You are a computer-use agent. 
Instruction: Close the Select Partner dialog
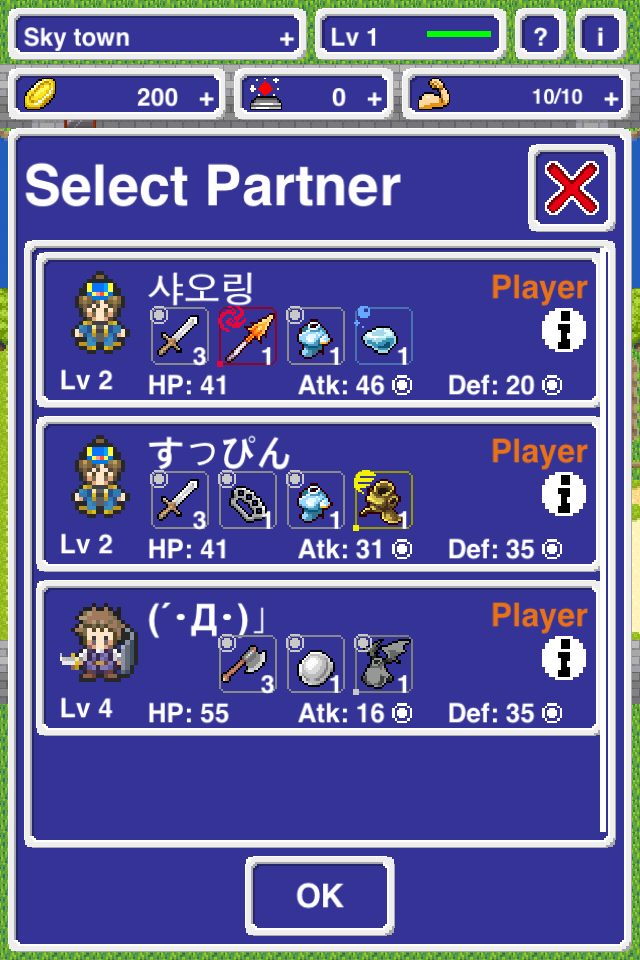(x=572, y=188)
